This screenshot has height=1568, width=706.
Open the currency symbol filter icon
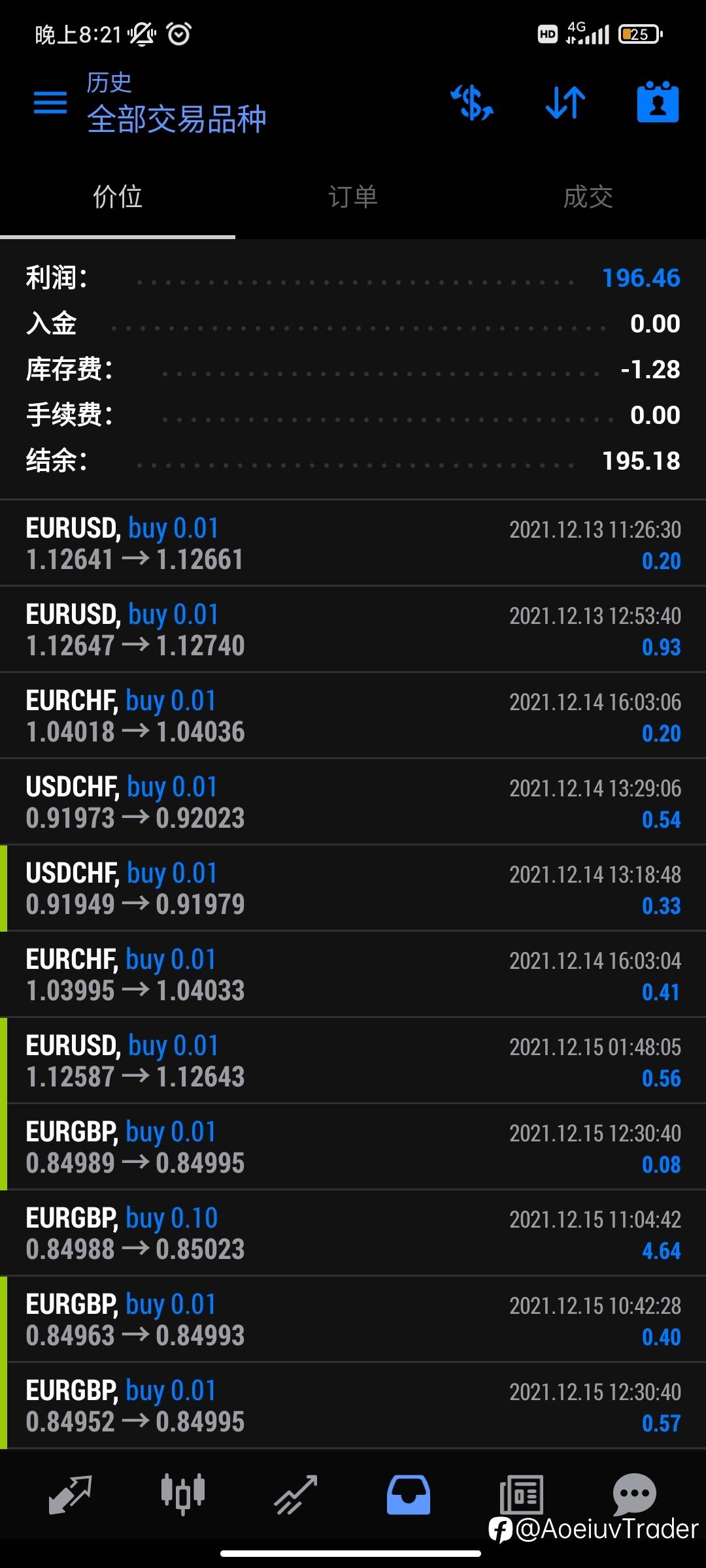(472, 103)
